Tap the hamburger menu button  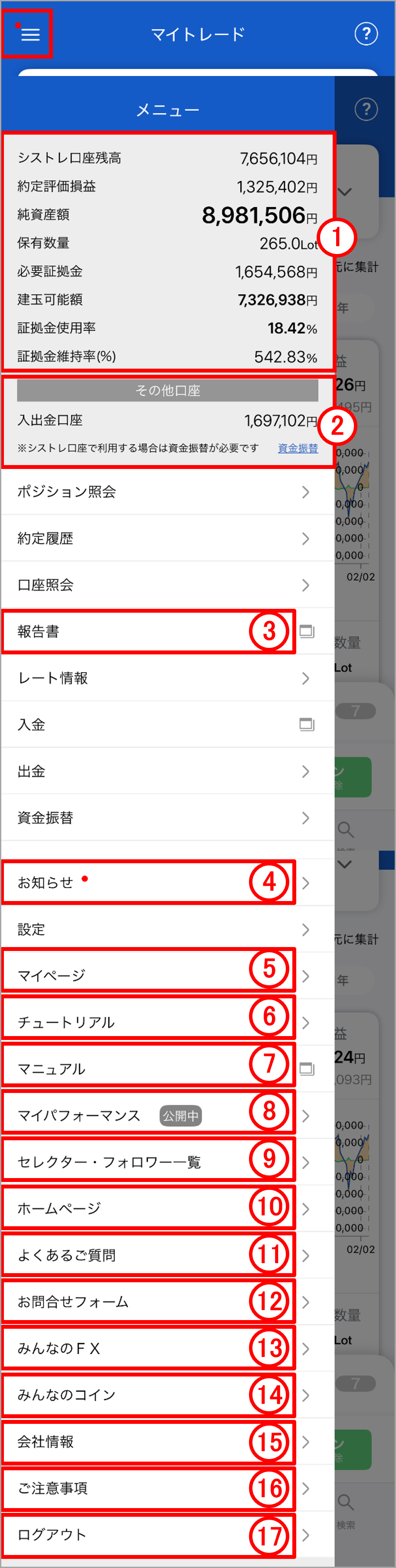coord(29,35)
